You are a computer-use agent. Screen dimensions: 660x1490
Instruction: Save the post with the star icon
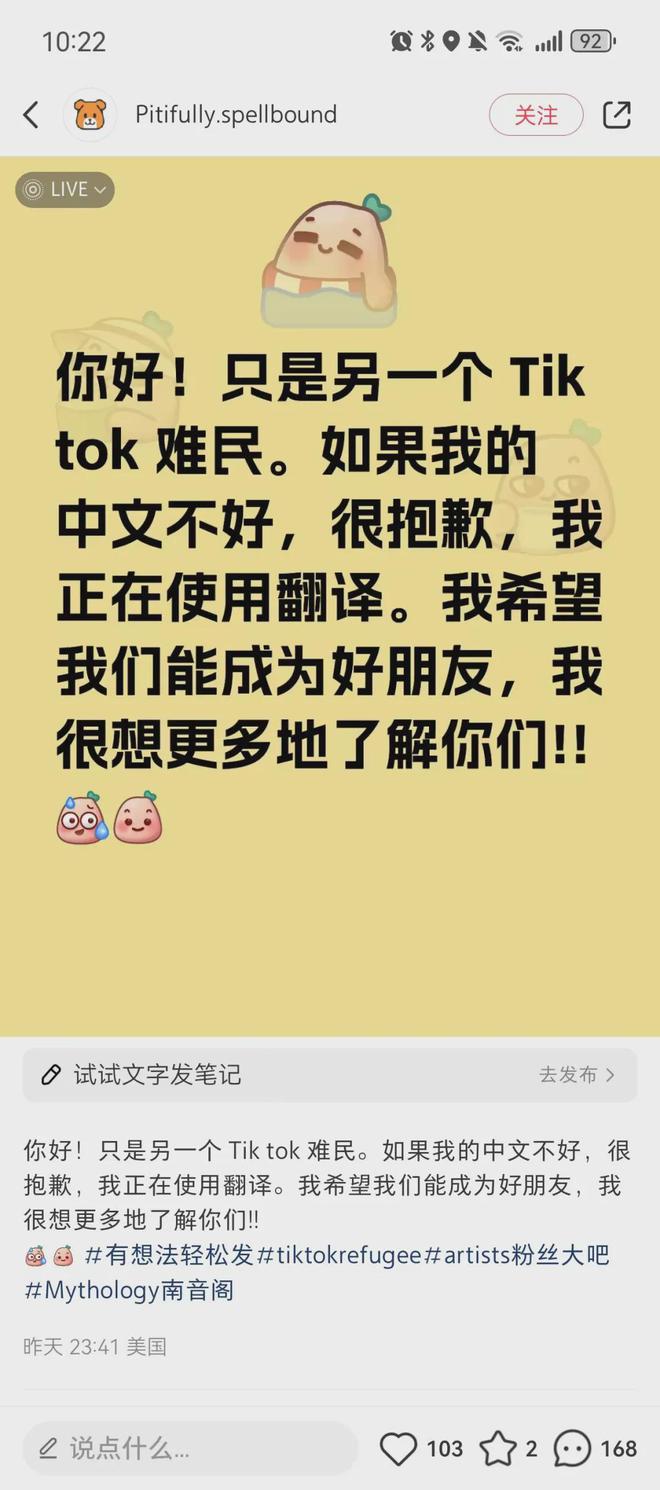pyautogui.click(x=497, y=1448)
